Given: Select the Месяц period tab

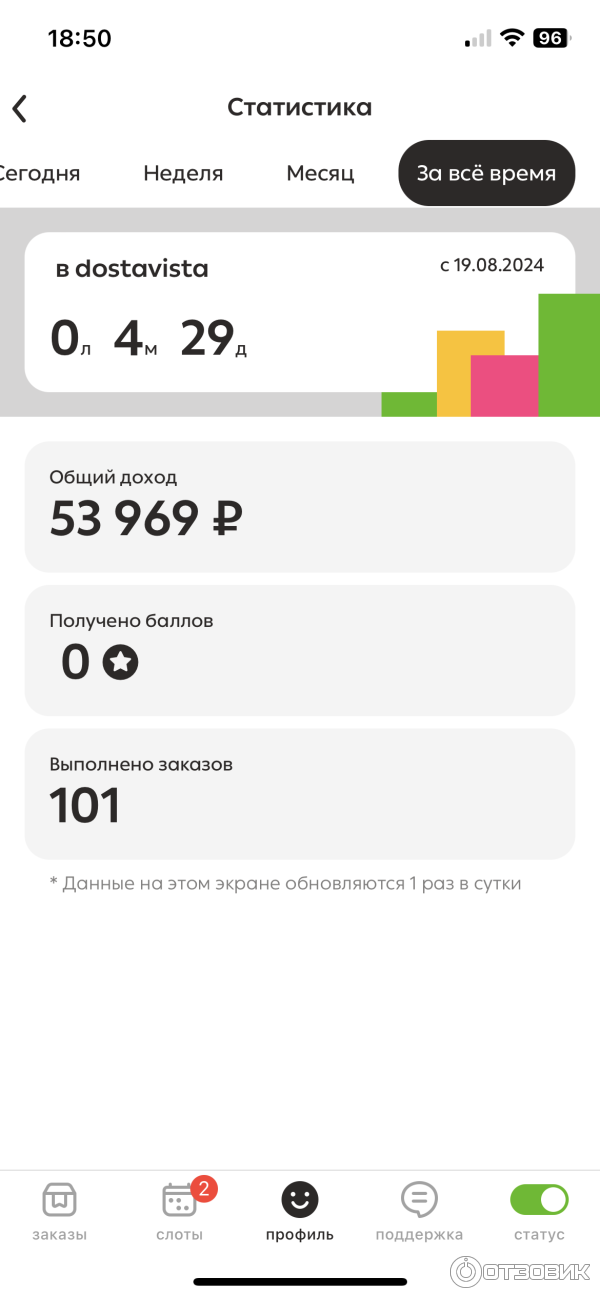Looking at the screenshot, I should (x=320, y=173).
